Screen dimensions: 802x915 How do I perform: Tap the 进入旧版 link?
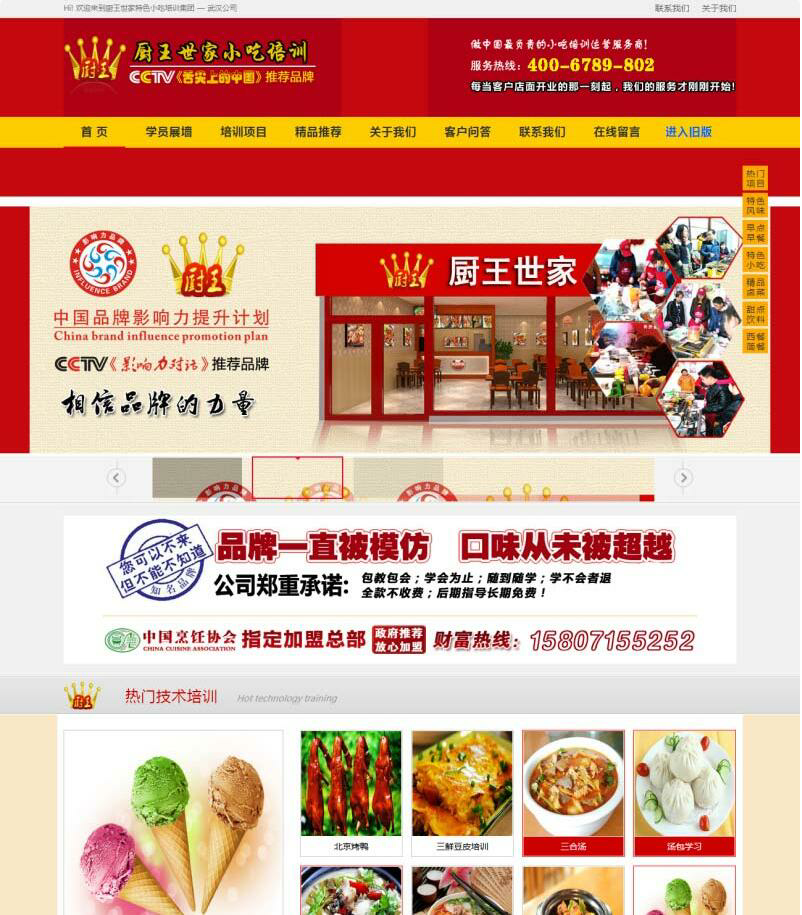pyautogui.click(x=689, y=132)
